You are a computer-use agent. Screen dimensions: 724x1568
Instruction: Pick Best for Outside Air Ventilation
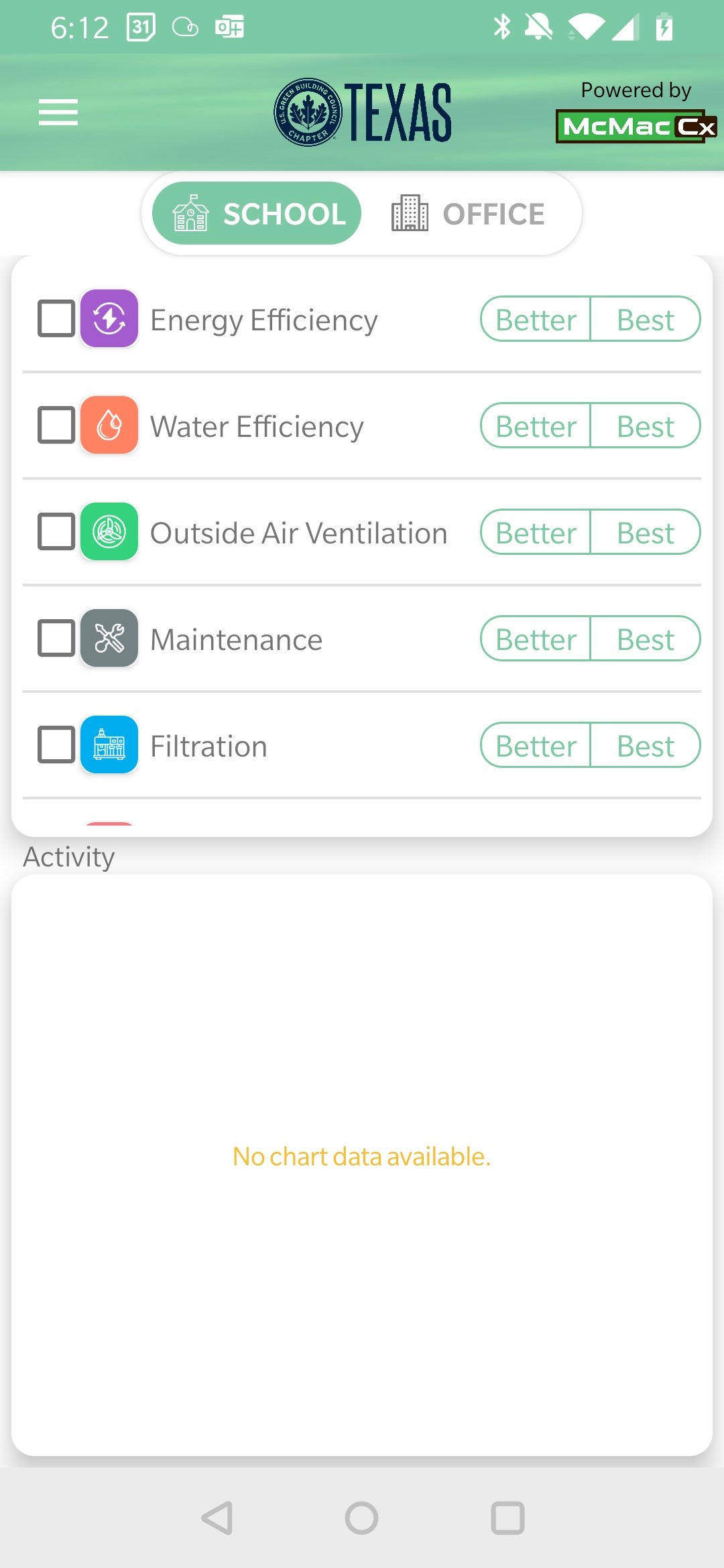646,532
